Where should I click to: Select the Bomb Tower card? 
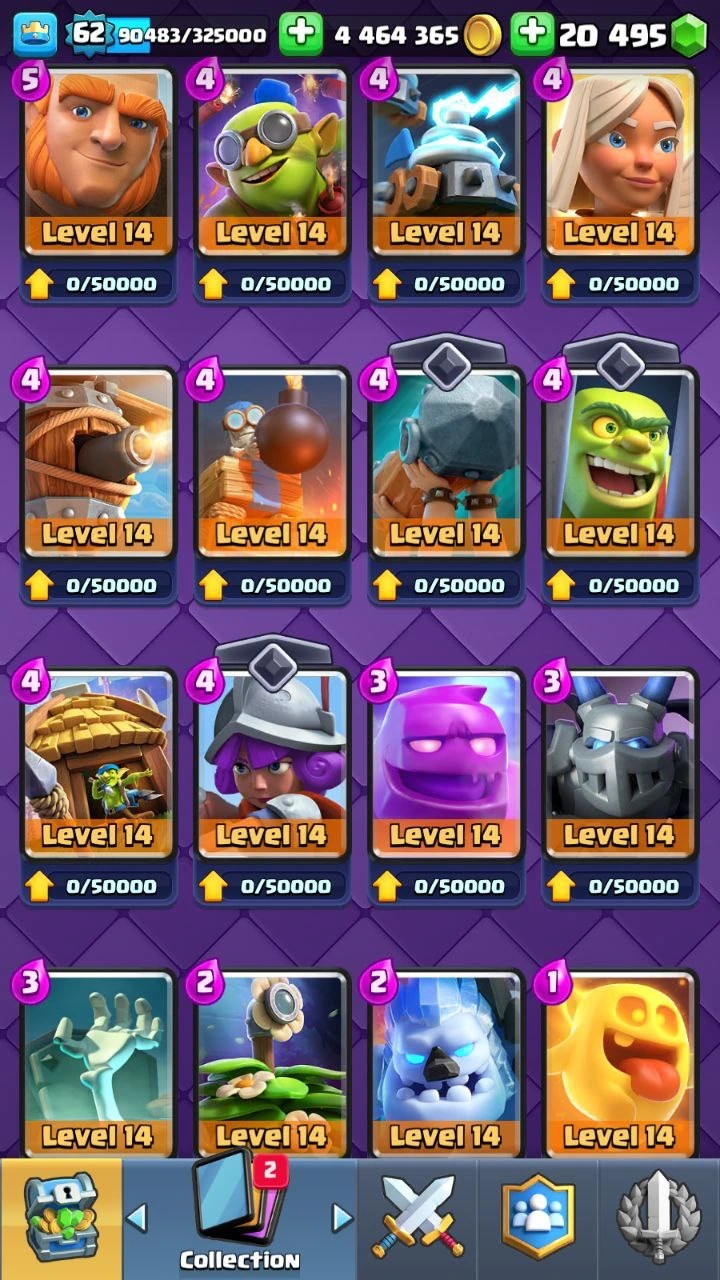tap(271, 462)
